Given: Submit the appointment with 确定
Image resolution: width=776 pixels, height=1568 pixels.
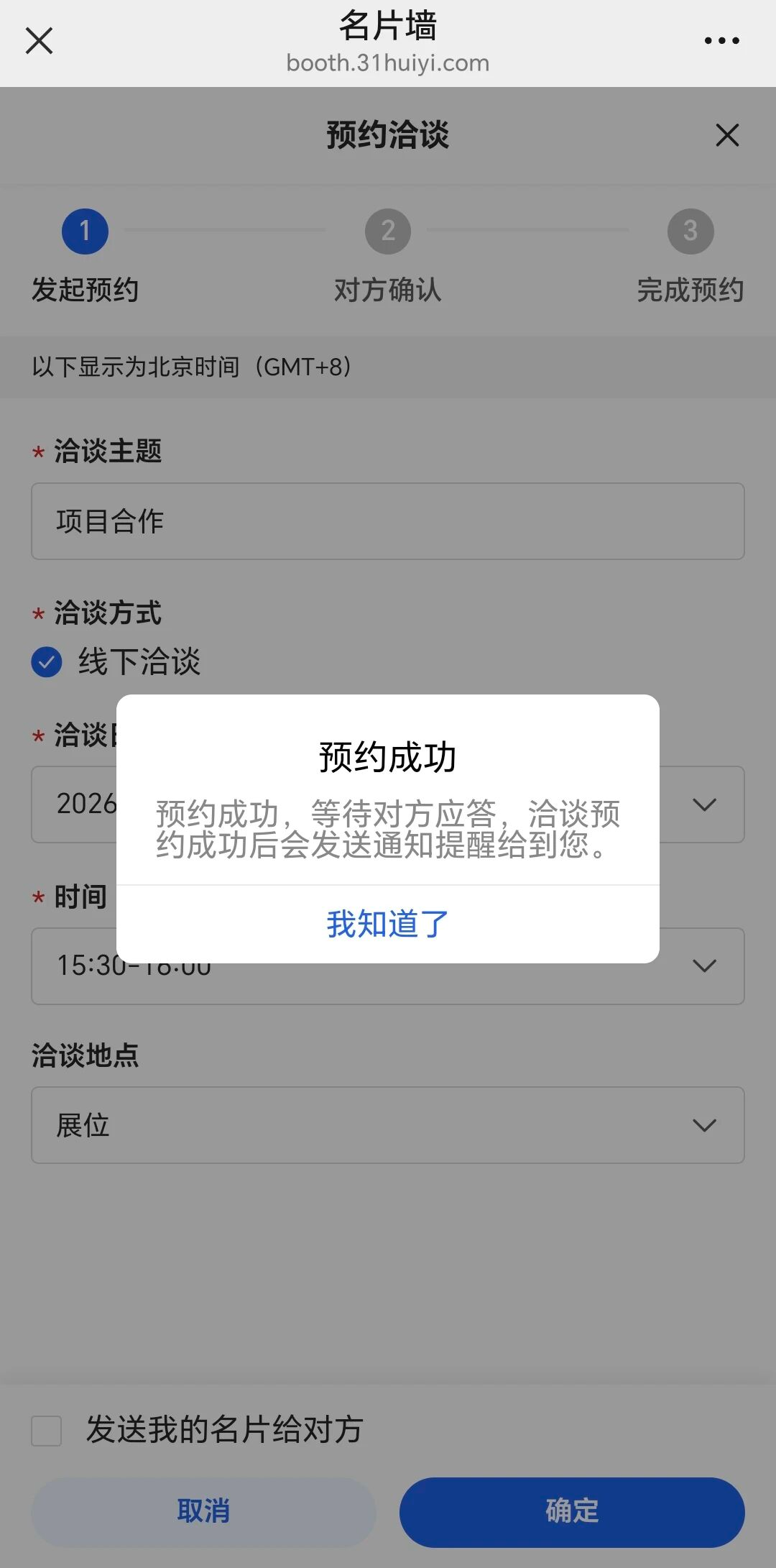Looking at the screenshot, I should click(x=572, y=1511).
